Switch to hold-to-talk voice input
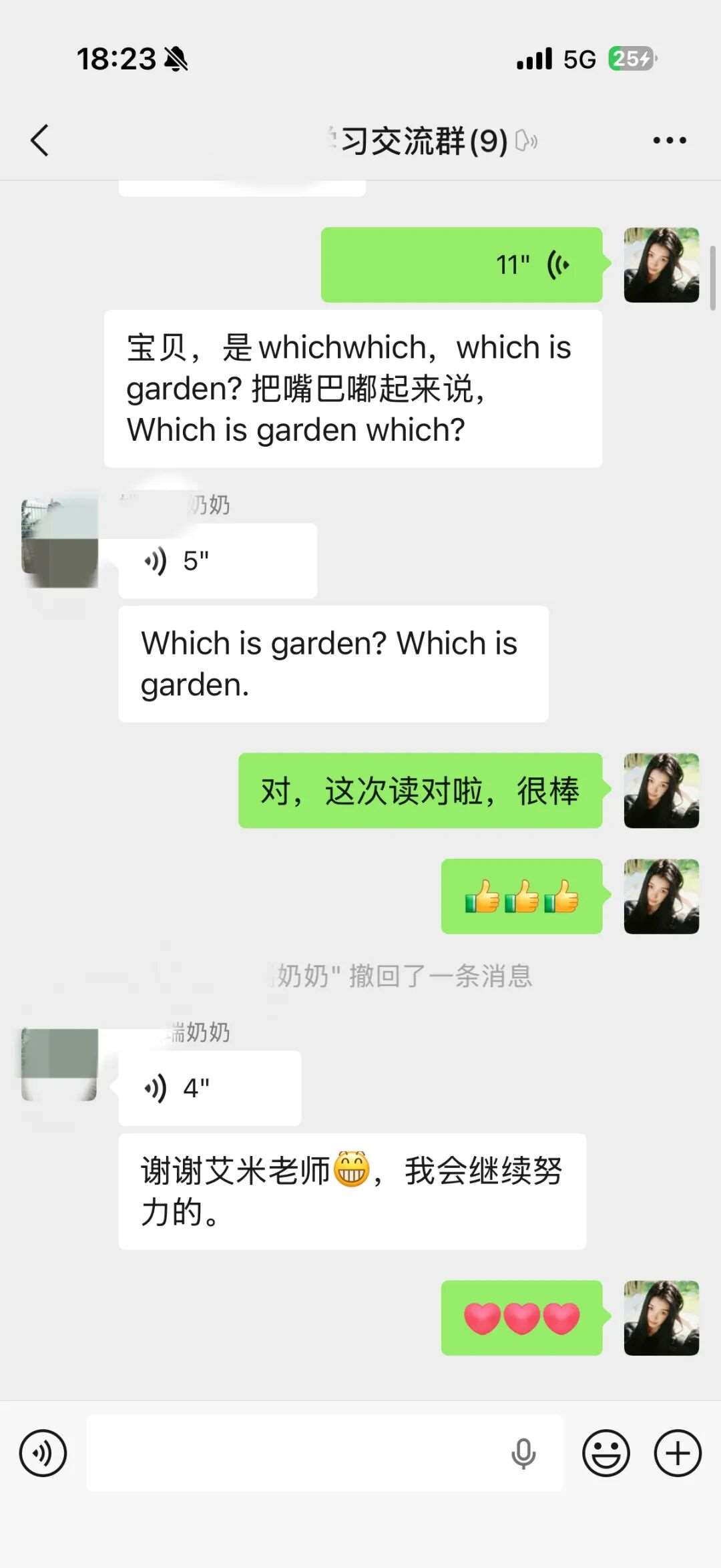 tap(43, 1452)
